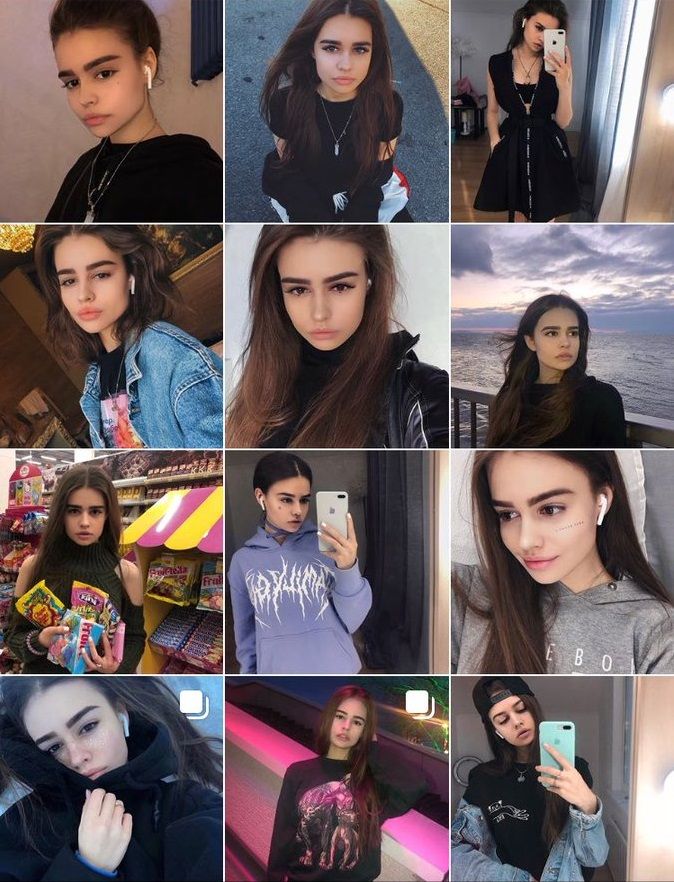Open the backwards cap mirror selfie post
Viewport: 674px width, 882px height.
point(562,780)
